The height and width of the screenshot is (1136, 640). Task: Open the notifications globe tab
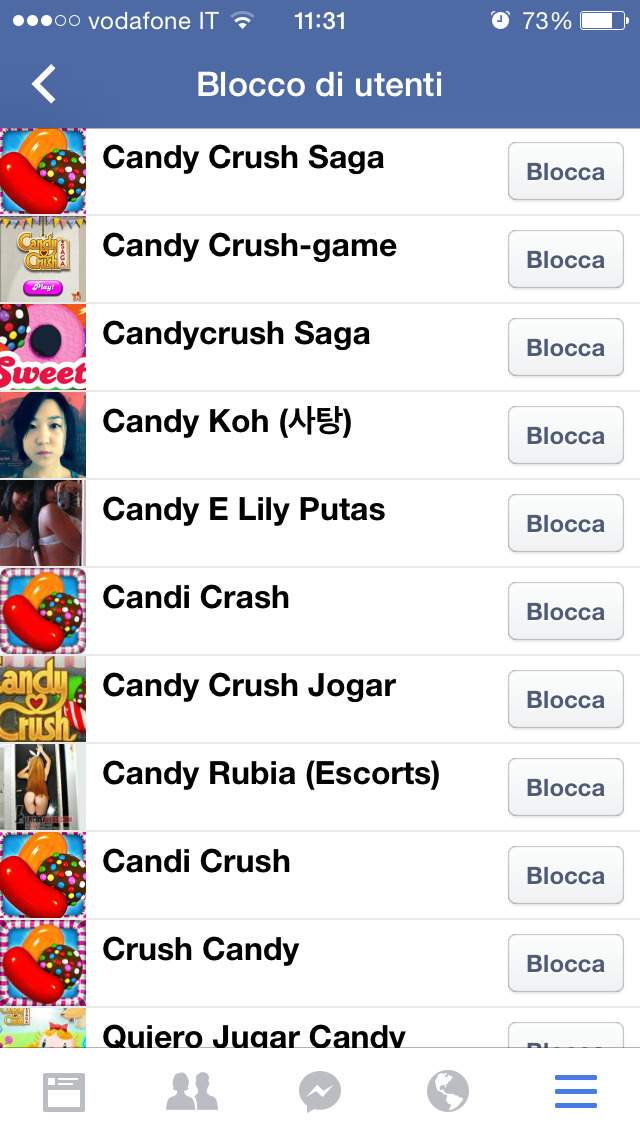tap(448, 1092)
